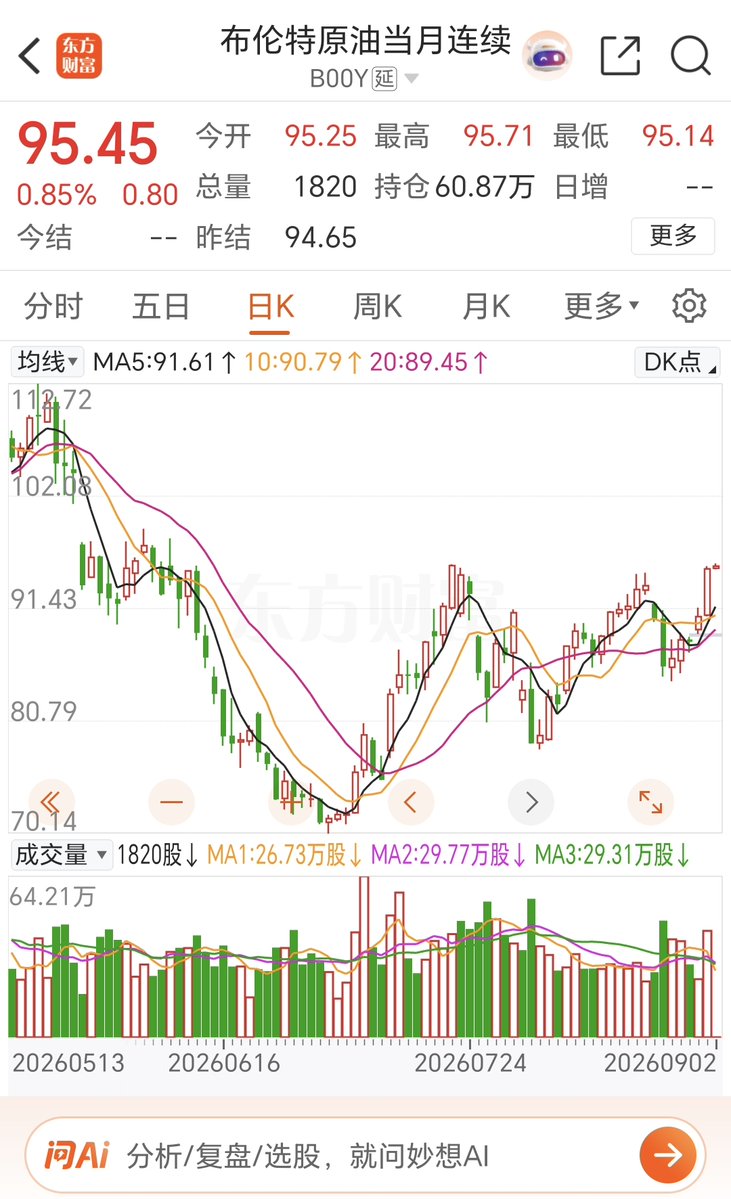Viewport: 731px width, 1199px height.
Task: Expand the 更多 chart period dropdown
Action: point(601,307)
